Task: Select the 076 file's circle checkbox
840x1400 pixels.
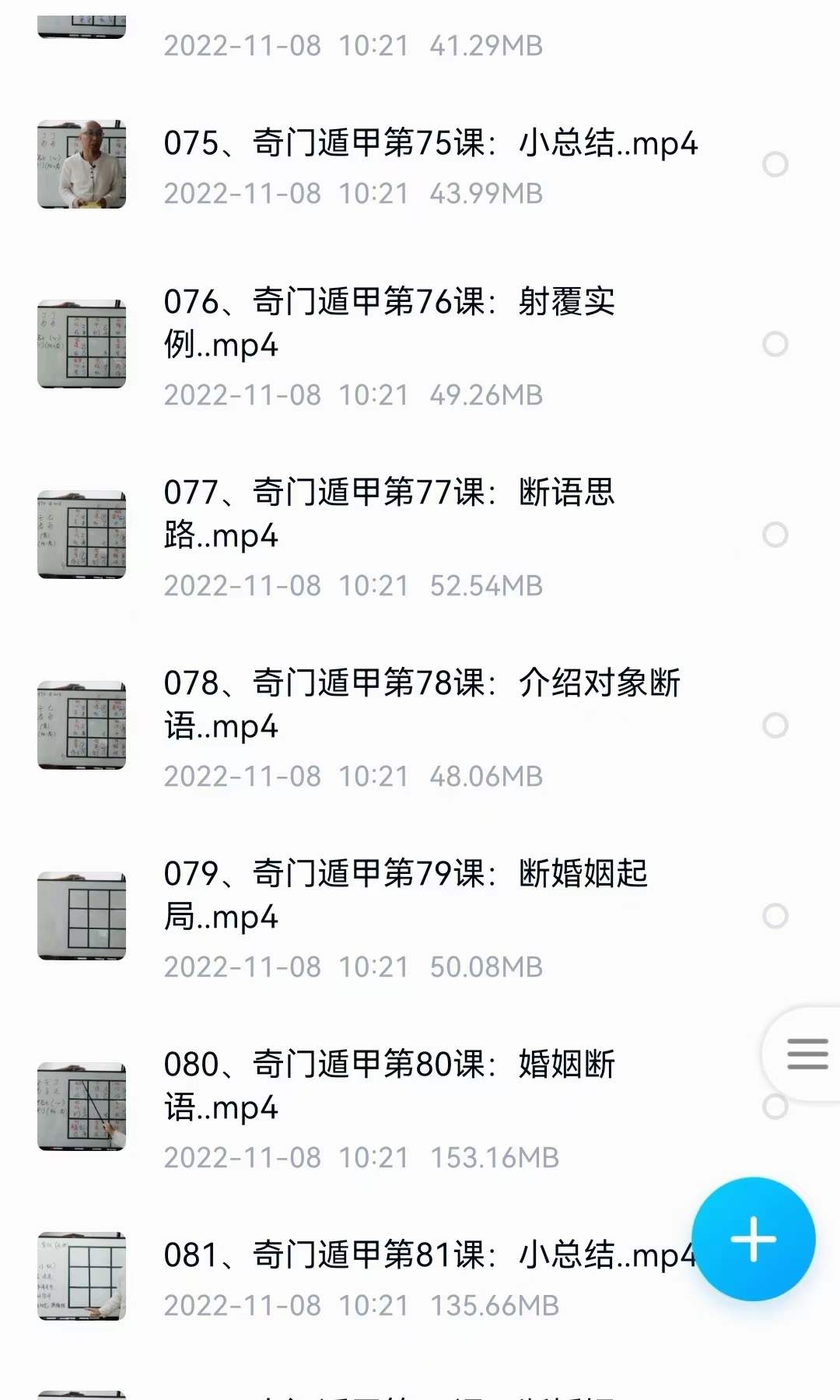Action: pos(775,344)
